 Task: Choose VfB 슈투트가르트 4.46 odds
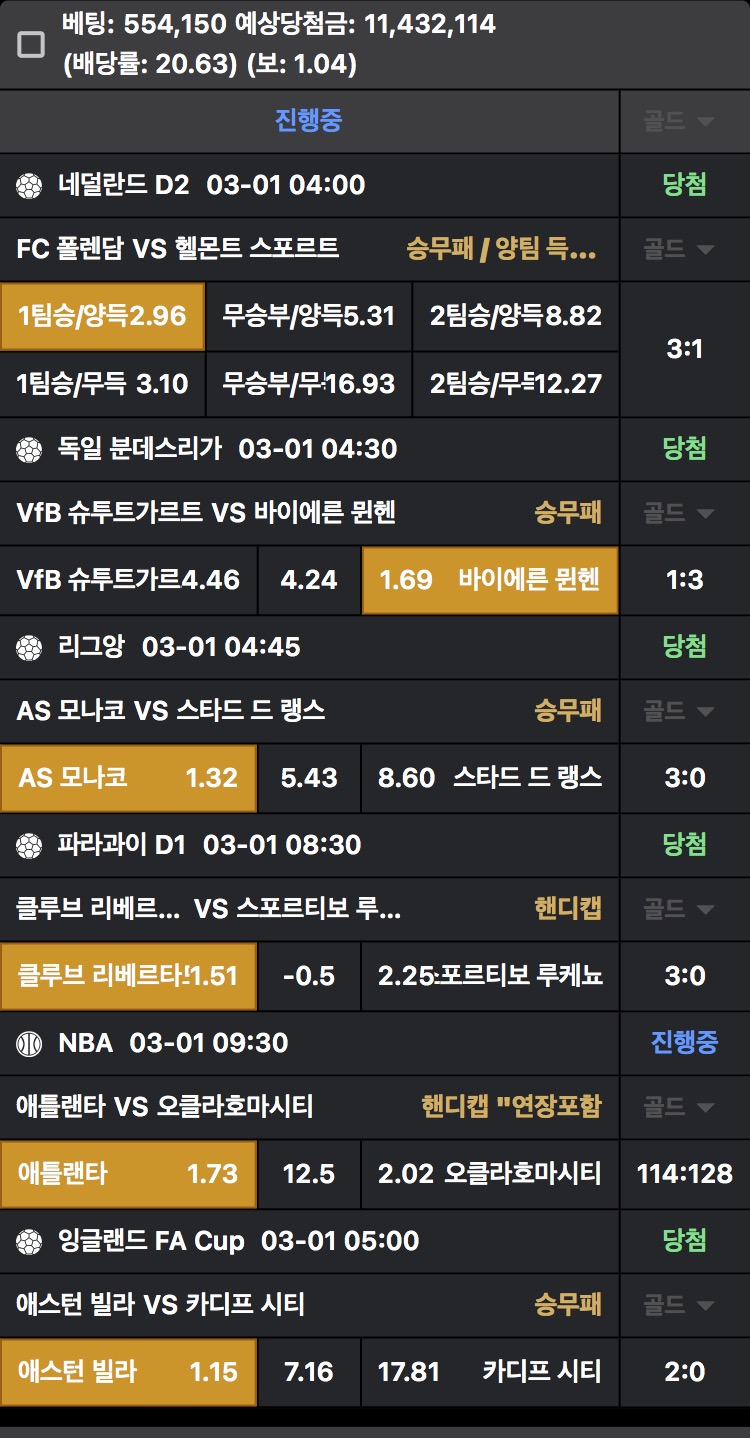128,579
